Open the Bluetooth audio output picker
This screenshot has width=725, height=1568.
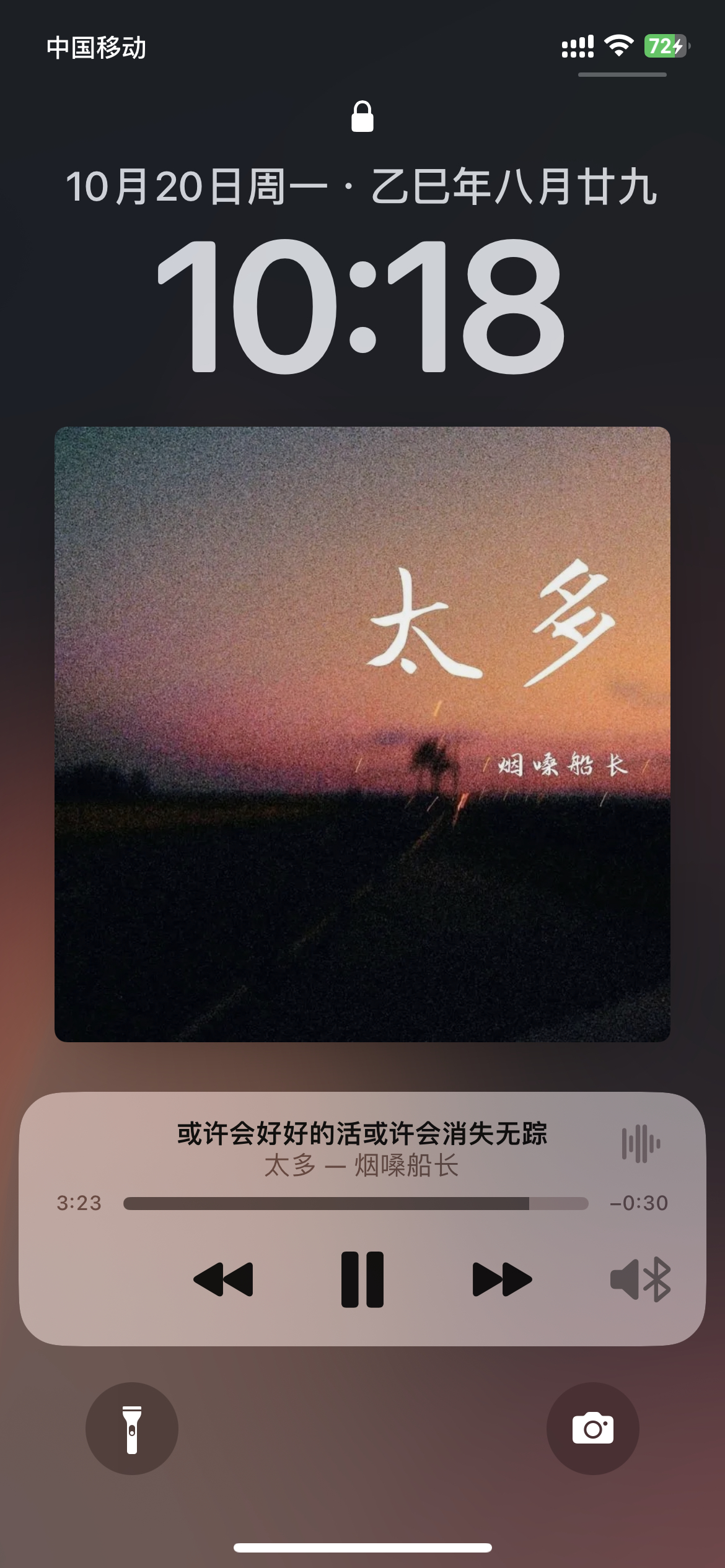641,1279
